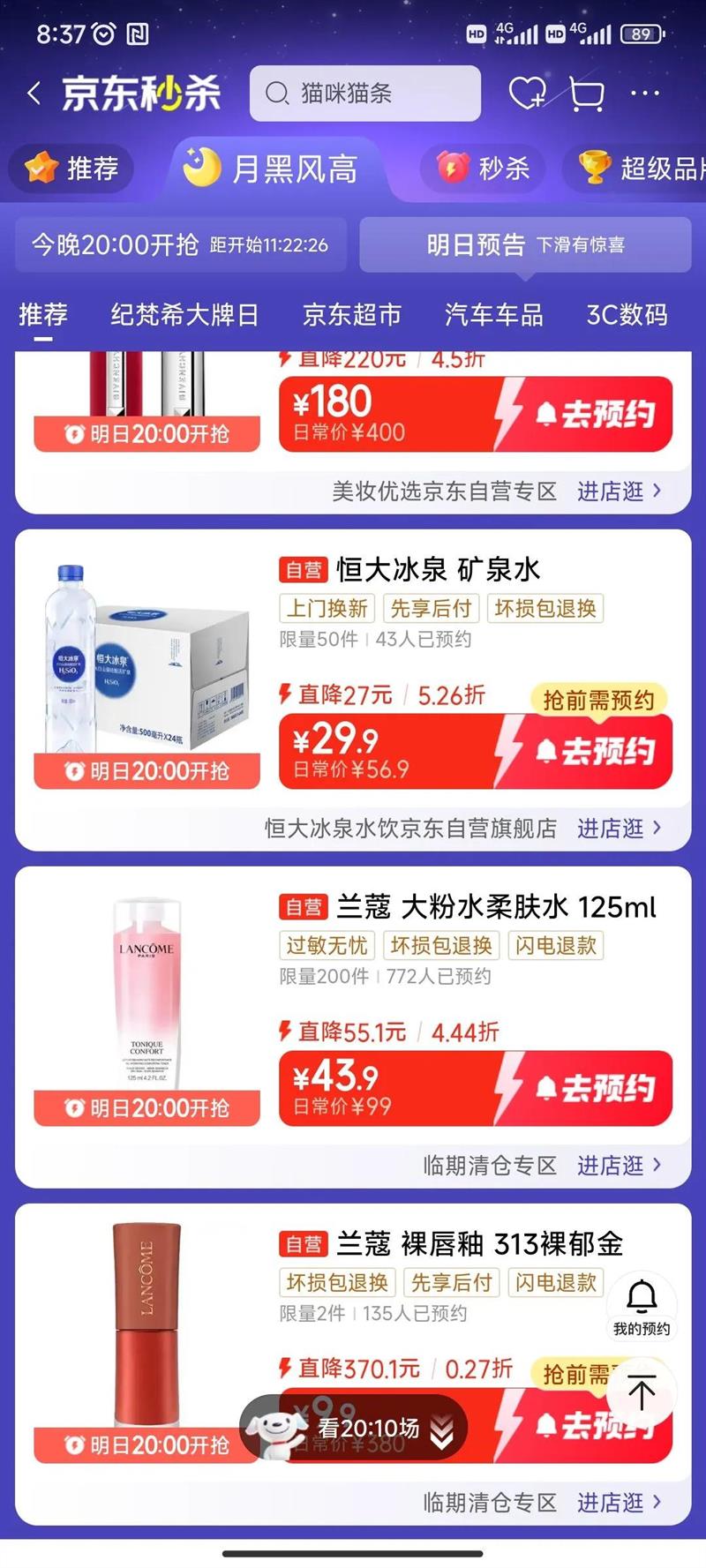Jump back to top of list
The width and height of the screenshot is (706, 1568).
[x=642, y=1393]
